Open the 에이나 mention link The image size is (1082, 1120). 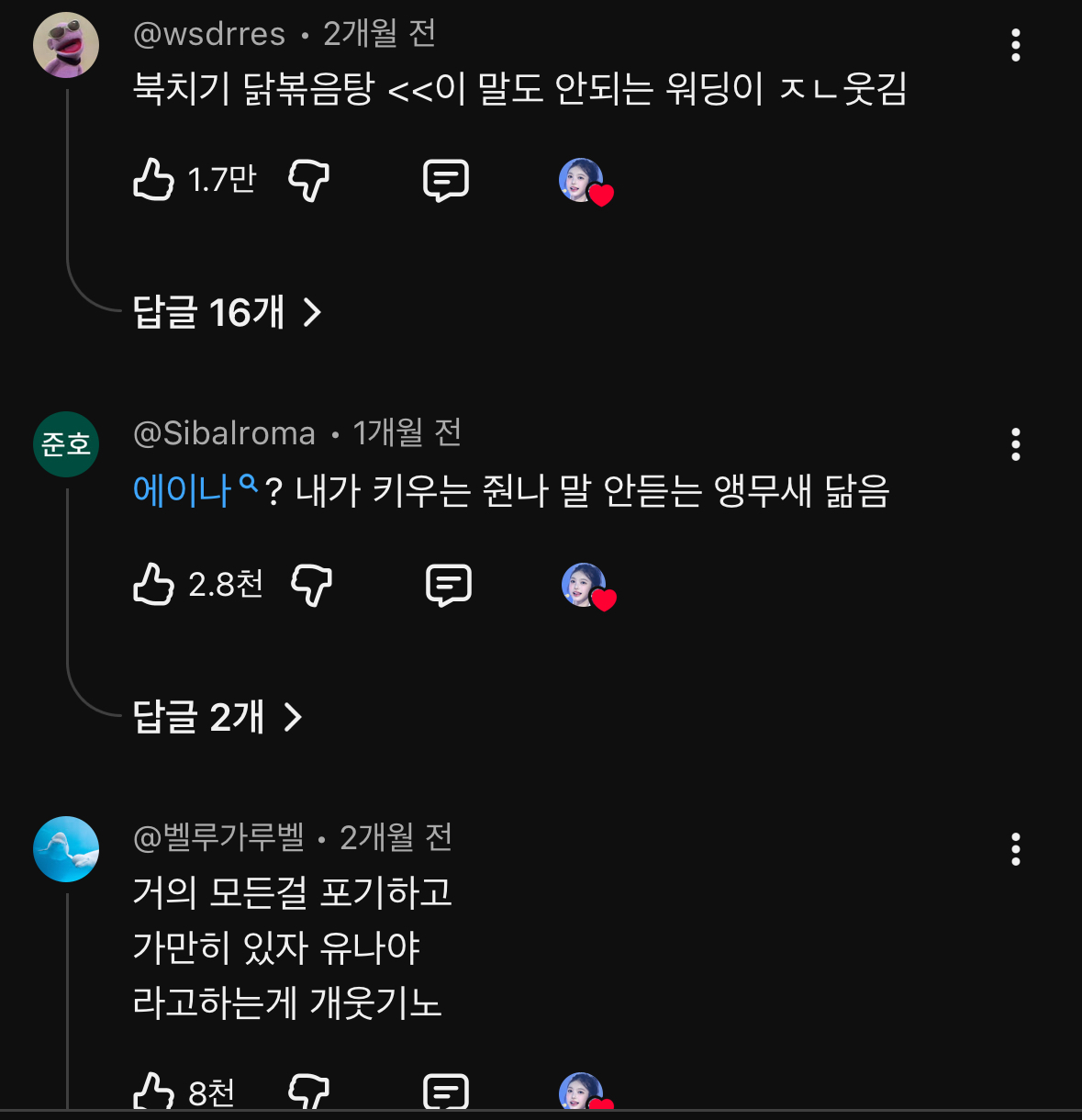[181, 493]
